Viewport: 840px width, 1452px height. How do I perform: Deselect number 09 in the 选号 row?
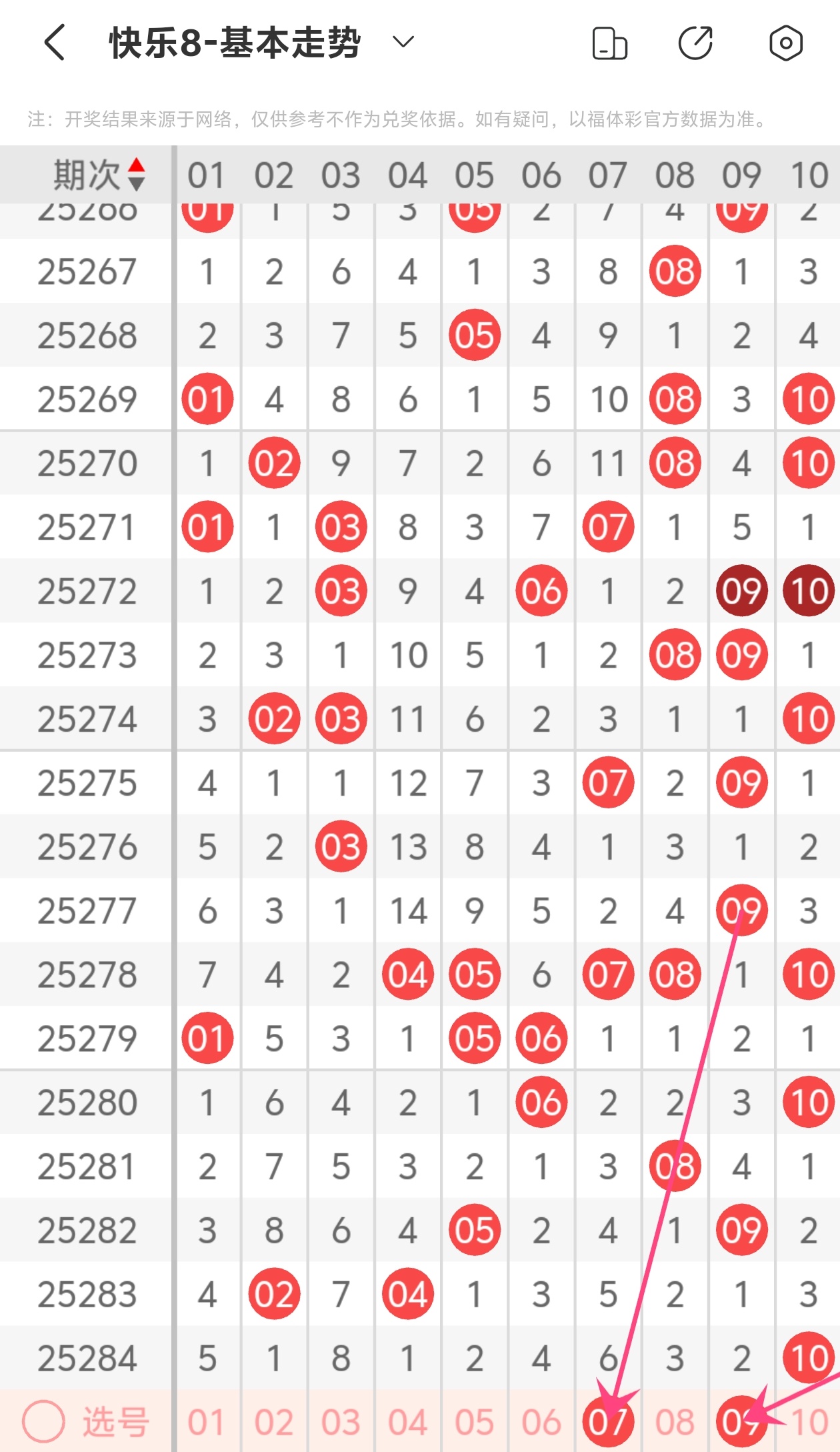(741, 1422)
